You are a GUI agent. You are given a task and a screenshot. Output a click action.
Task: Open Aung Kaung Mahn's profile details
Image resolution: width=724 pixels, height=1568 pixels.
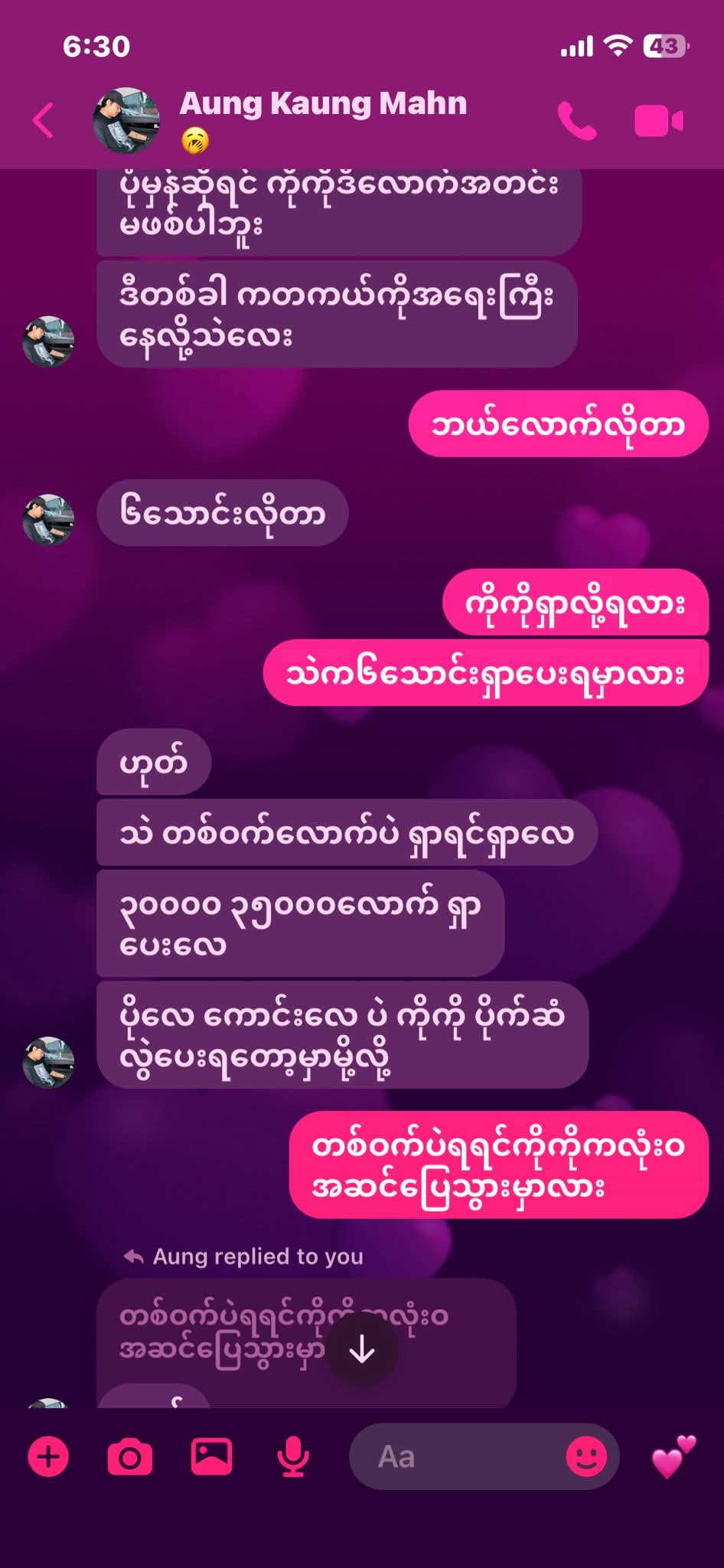pos(321,104)
